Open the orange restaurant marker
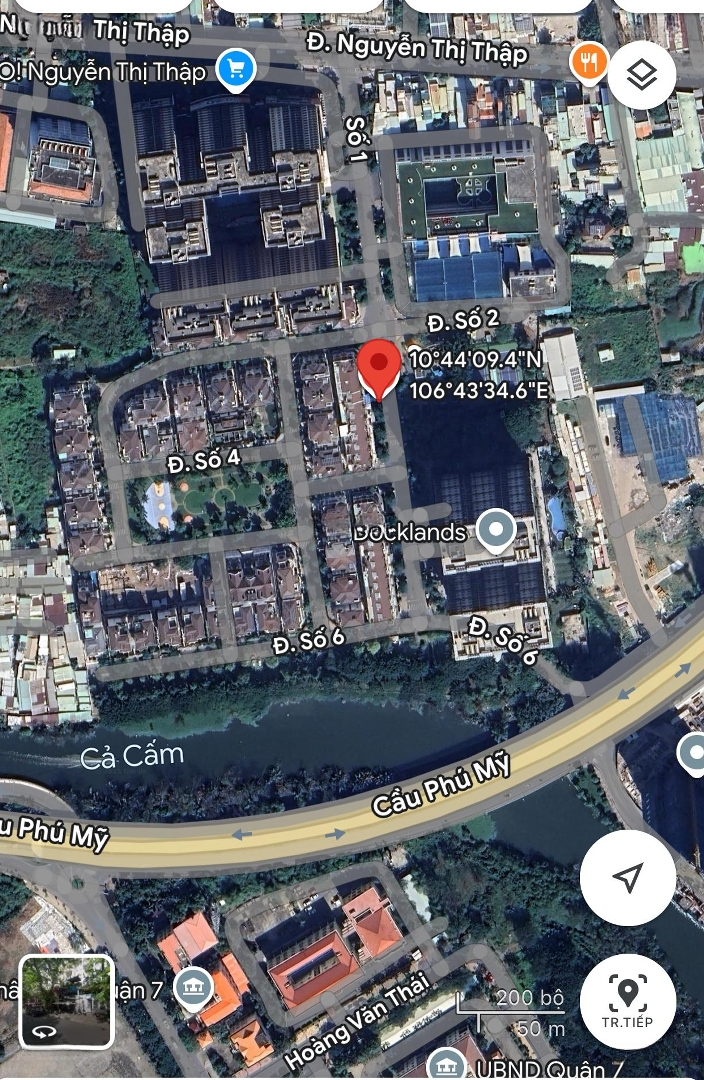Screen dimensions: 704x1080 tap(590, 63)
